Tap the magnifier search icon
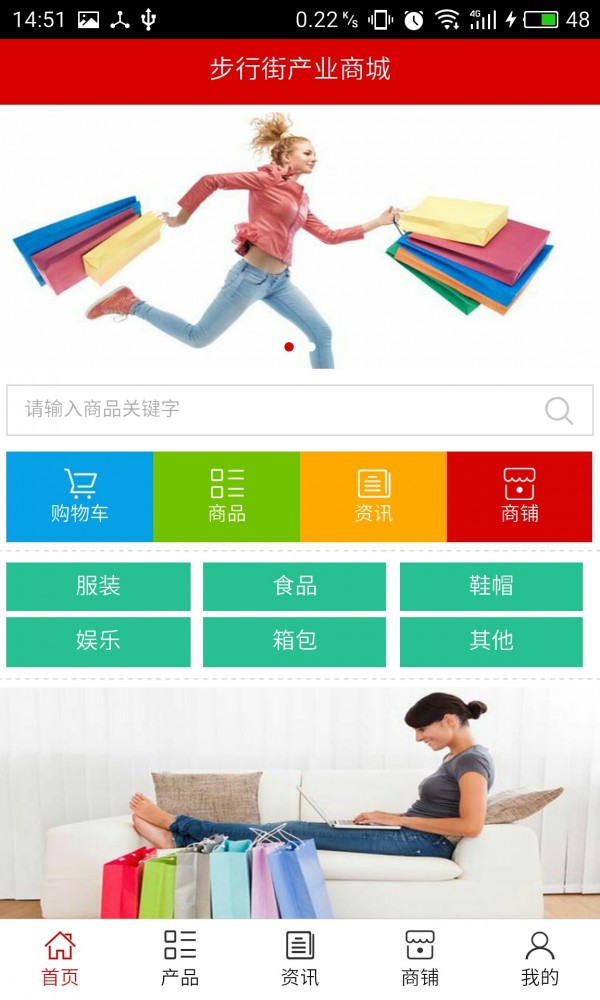 pos(558,410)
